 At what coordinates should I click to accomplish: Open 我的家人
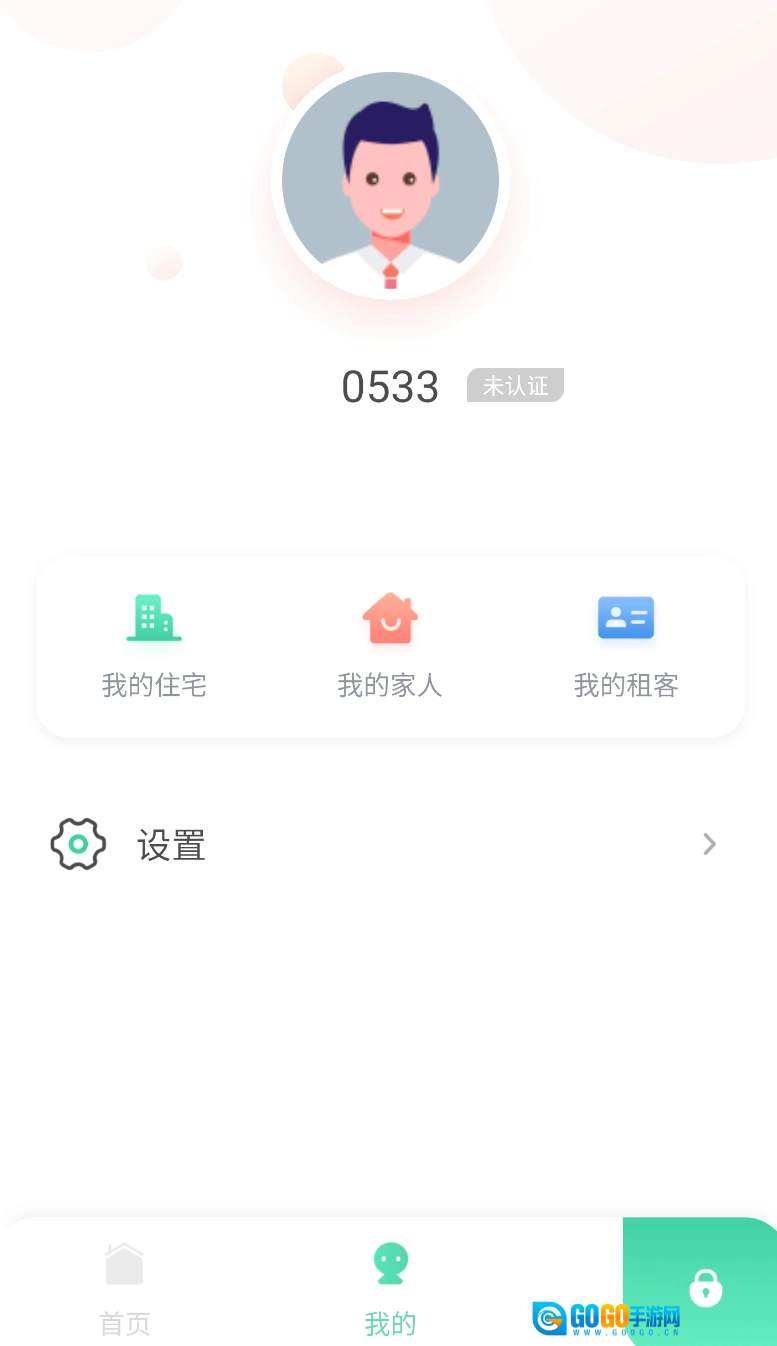pyautogui.click(x=390, y=645)
